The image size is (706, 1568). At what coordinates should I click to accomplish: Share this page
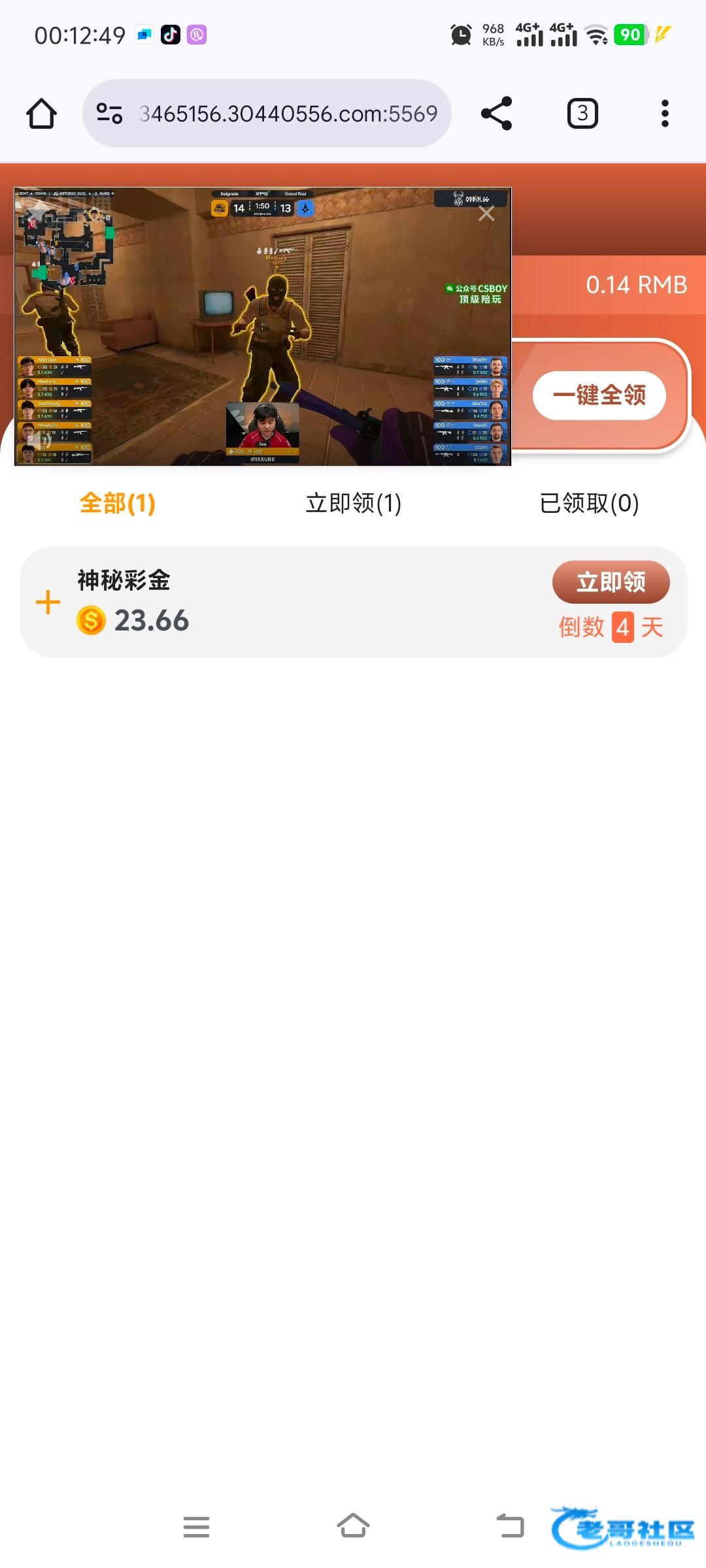click(496, 114)
